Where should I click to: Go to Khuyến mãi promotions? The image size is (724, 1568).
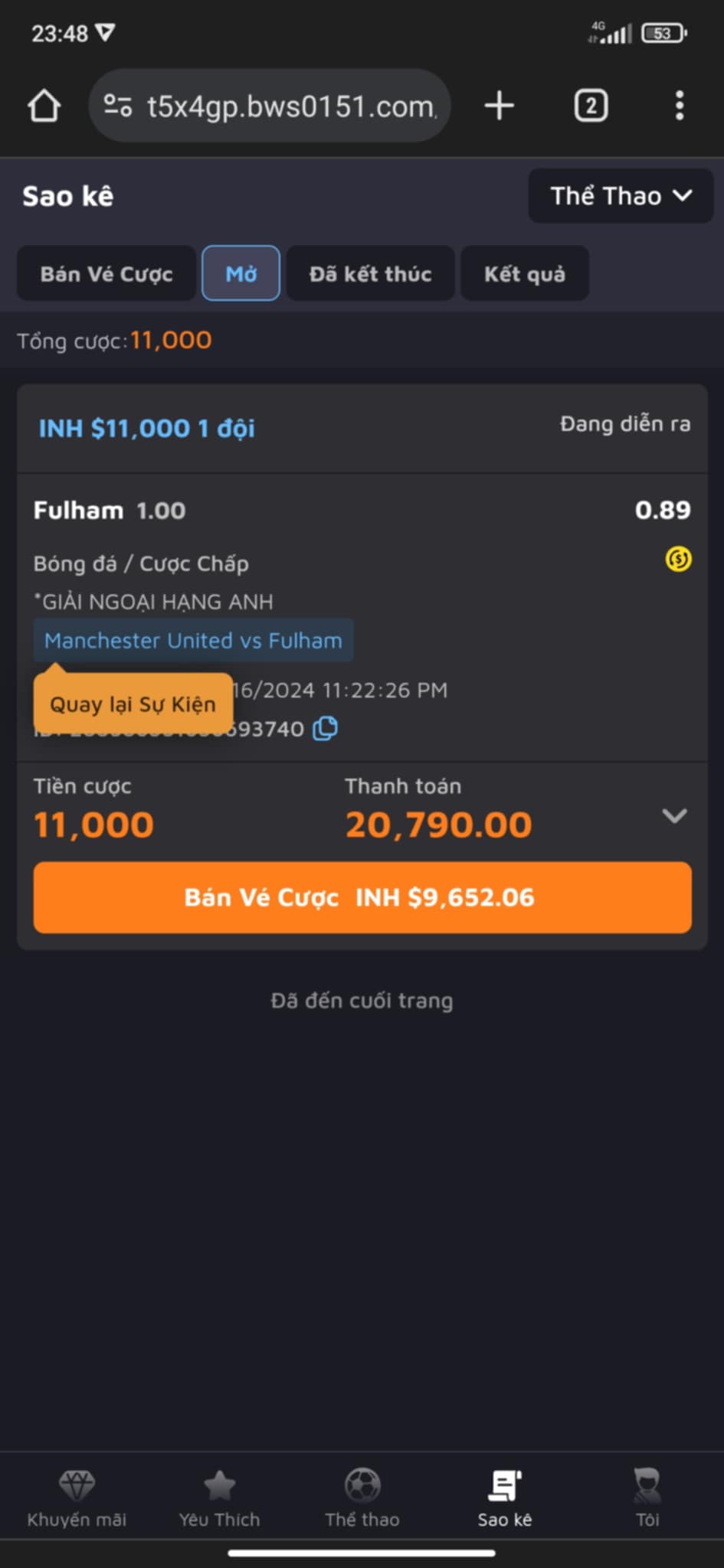[x=77, y=1498]
